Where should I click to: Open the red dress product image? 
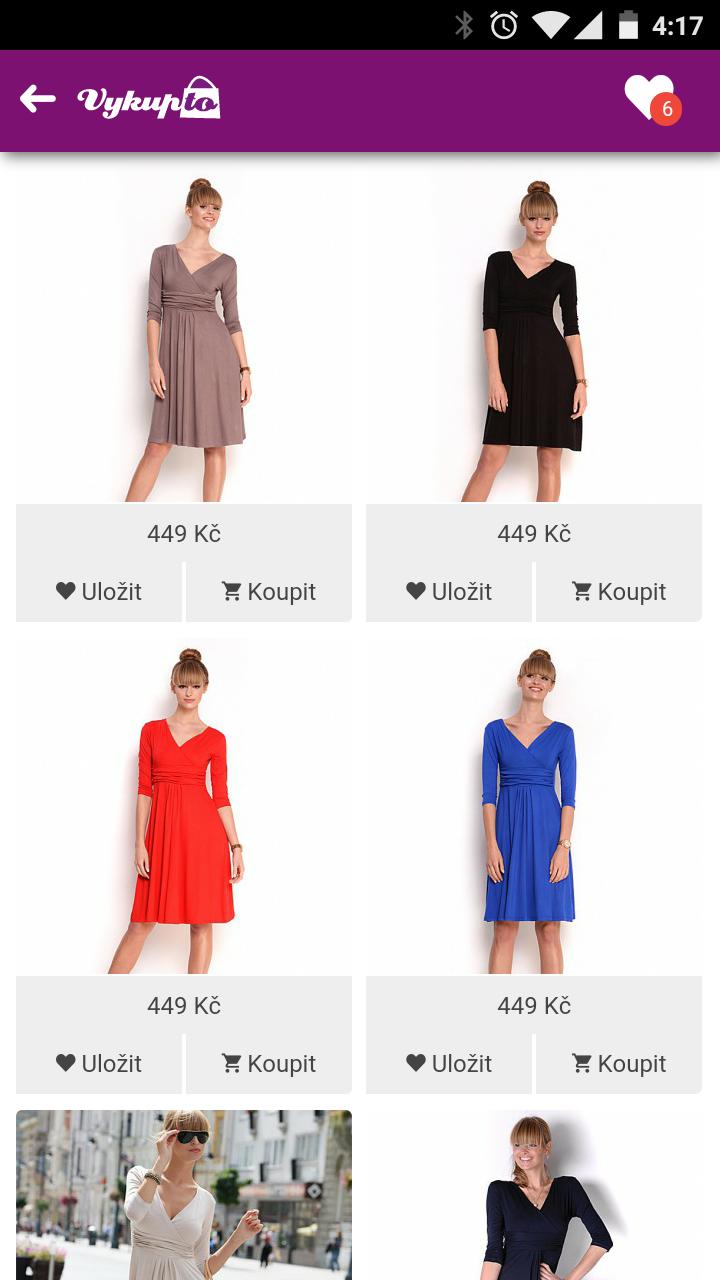184,808
